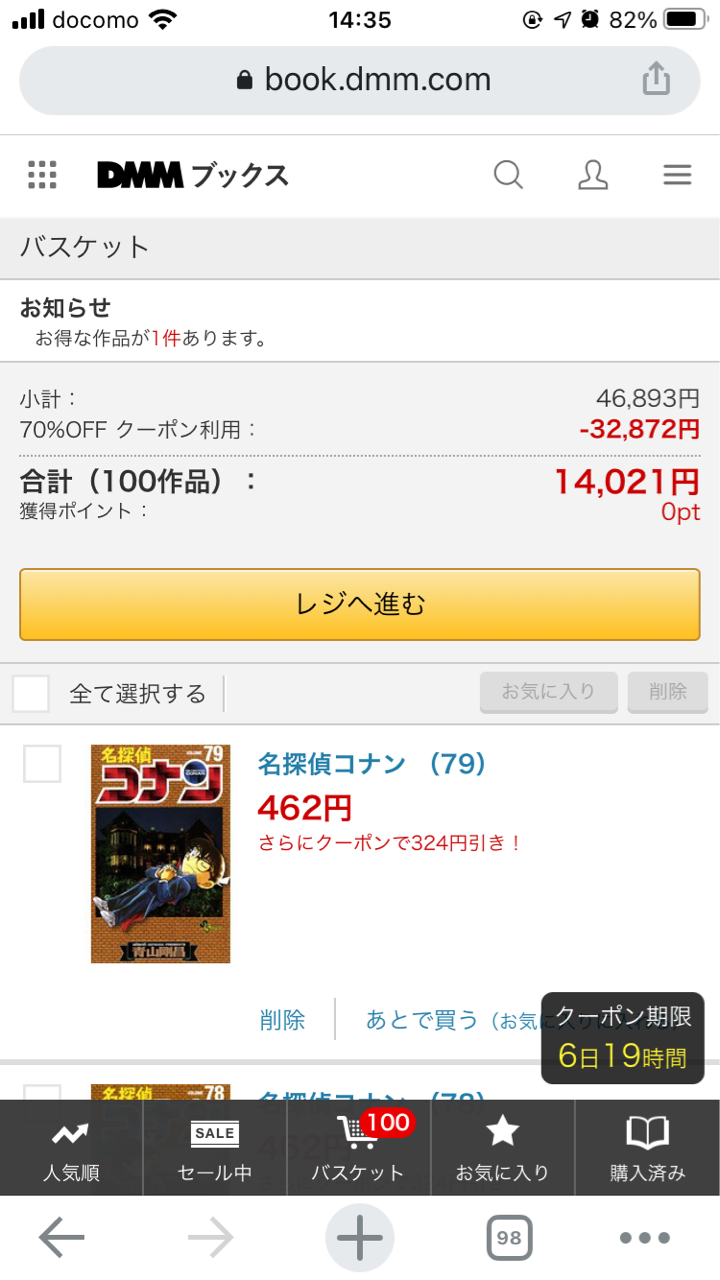This screenshot has height=1280, width=720.
Task: Open the account profile icon
Action: click(x=593, y=175)
